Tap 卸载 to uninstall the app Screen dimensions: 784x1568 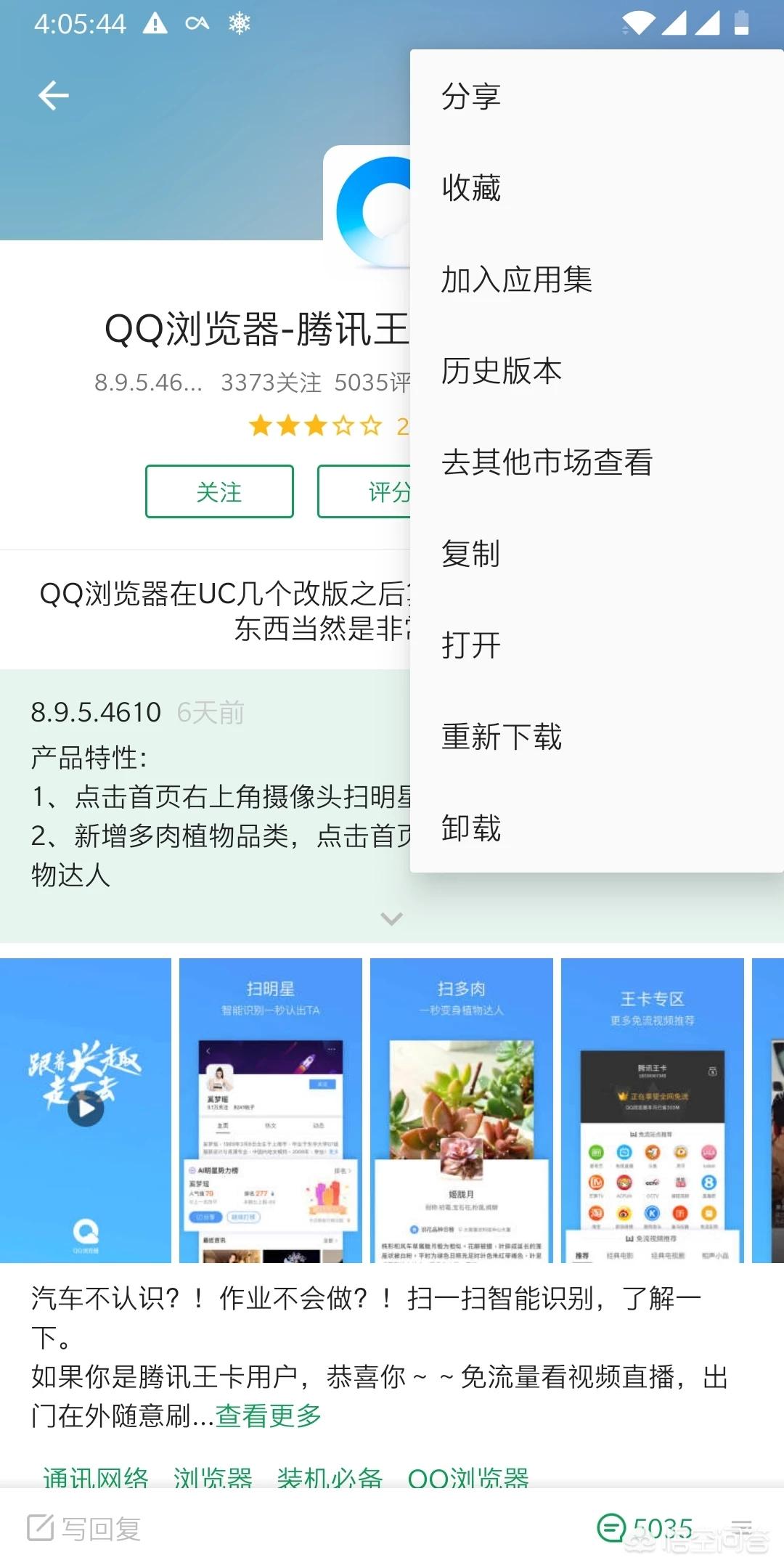click(597, 828)
